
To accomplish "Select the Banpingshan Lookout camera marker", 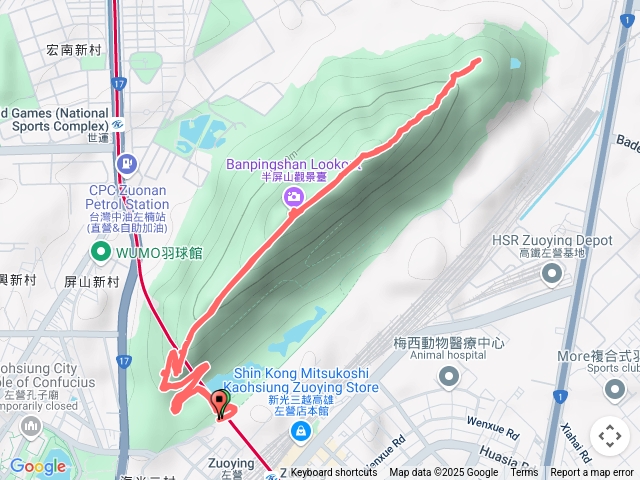I will 295,197.
